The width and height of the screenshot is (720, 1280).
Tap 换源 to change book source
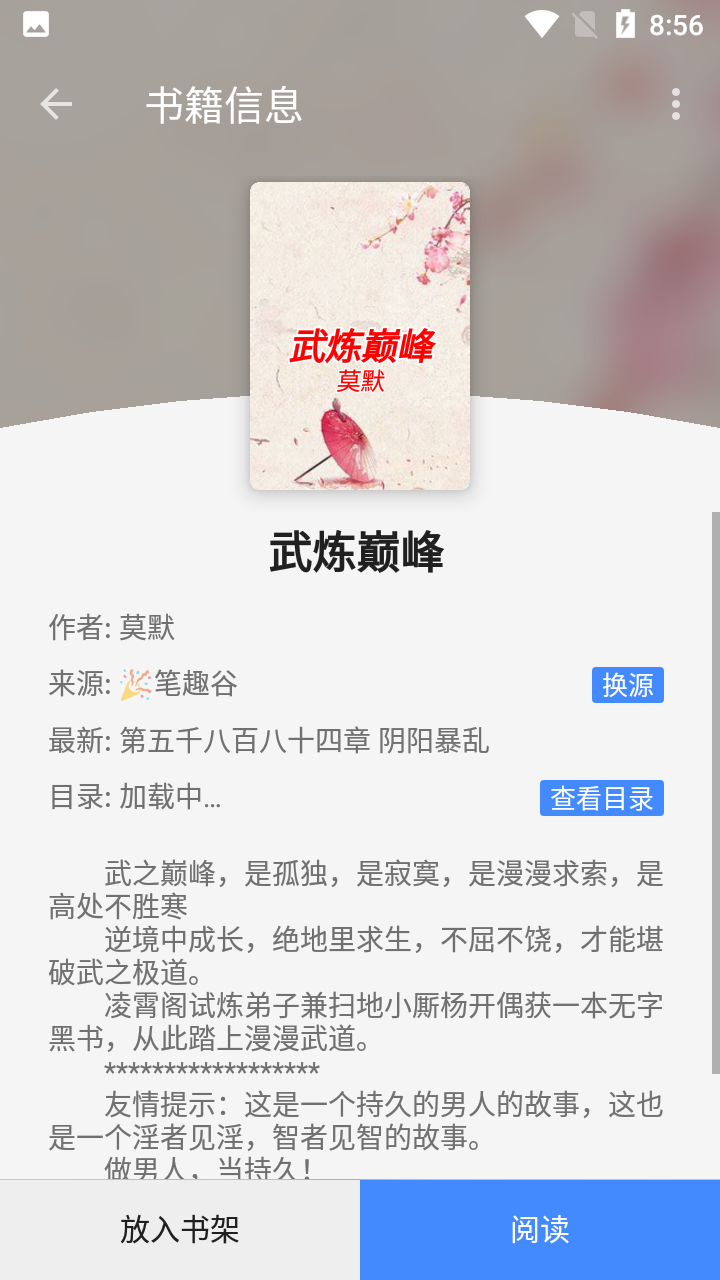point(627,685)
